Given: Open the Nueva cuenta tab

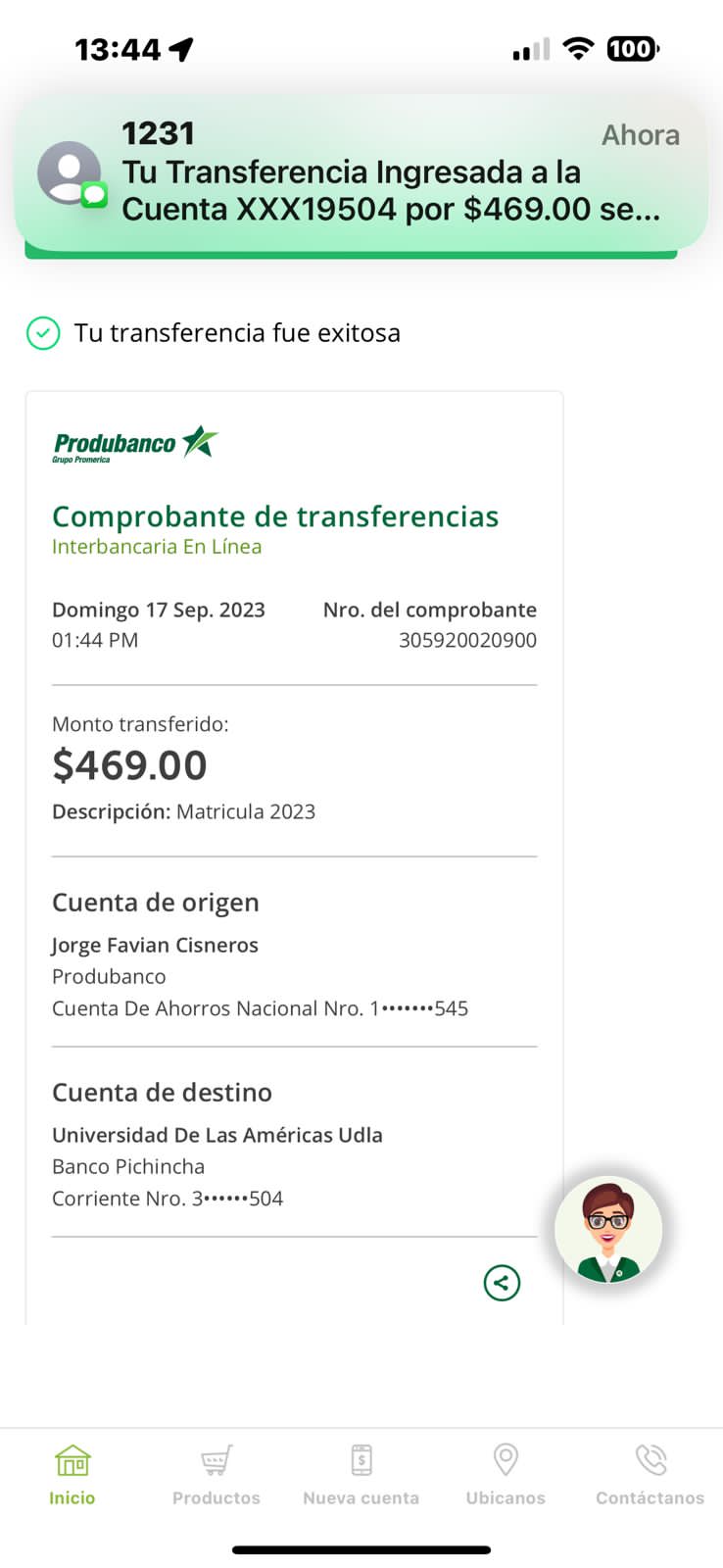Looking at the screenshot, I should coord(361,1474).
